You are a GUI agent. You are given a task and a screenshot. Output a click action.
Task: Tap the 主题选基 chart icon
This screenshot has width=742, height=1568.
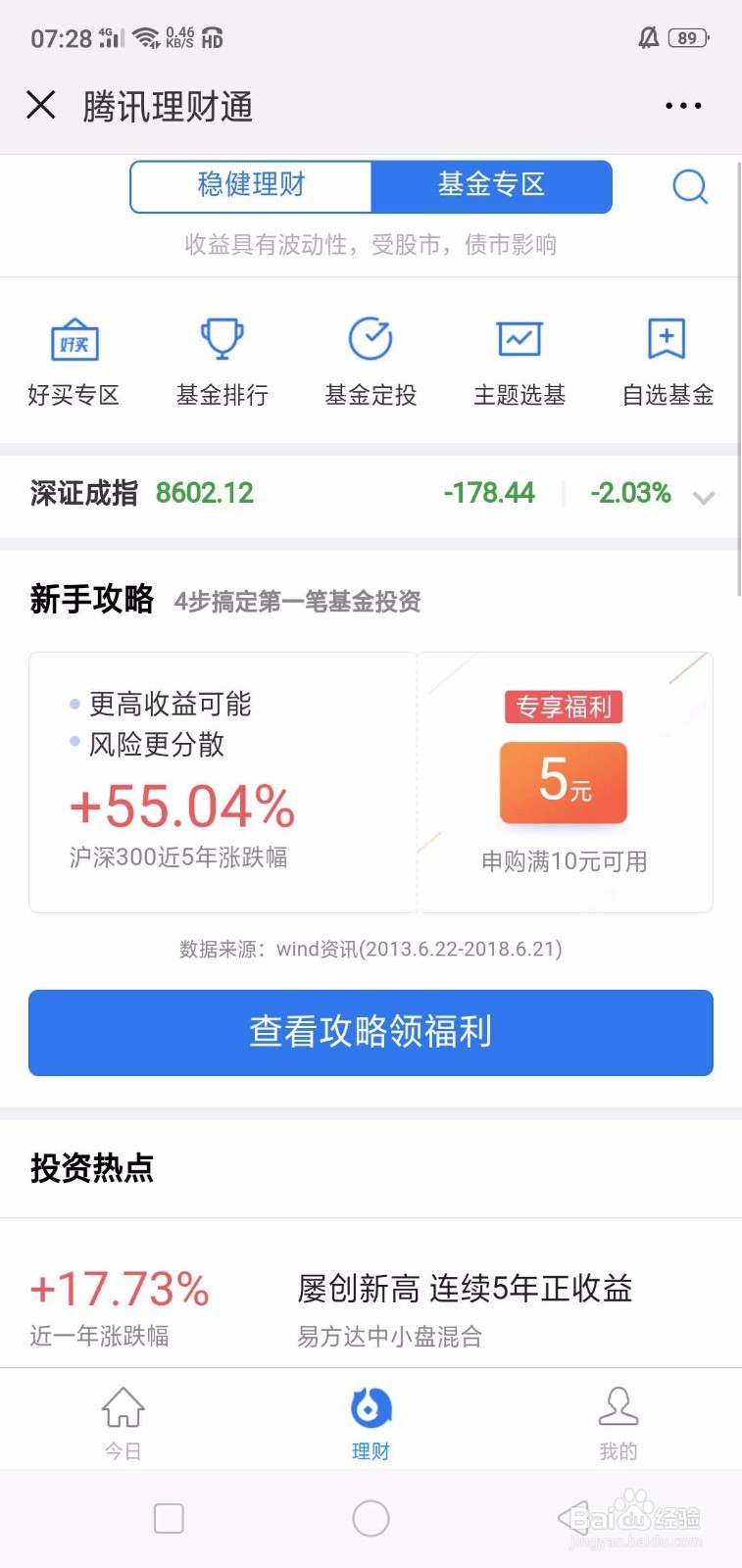(x=518, y=338)
